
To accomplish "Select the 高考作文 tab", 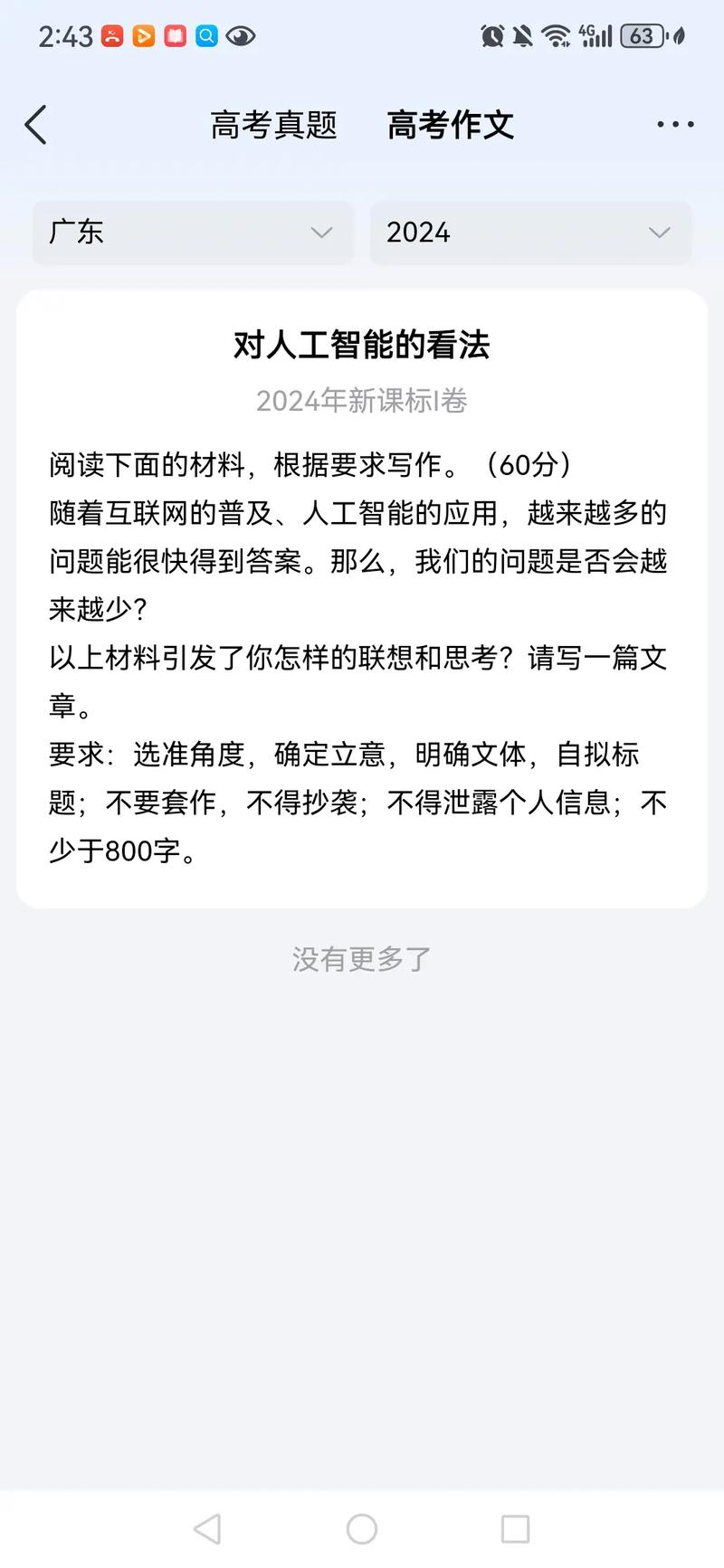I will click(x=450, y=125).
